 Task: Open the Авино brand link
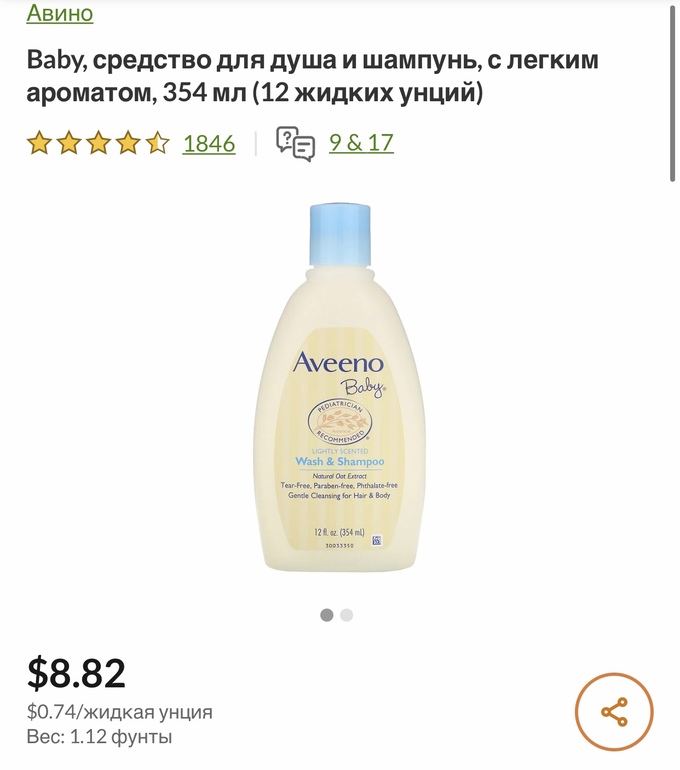[60, 13]
